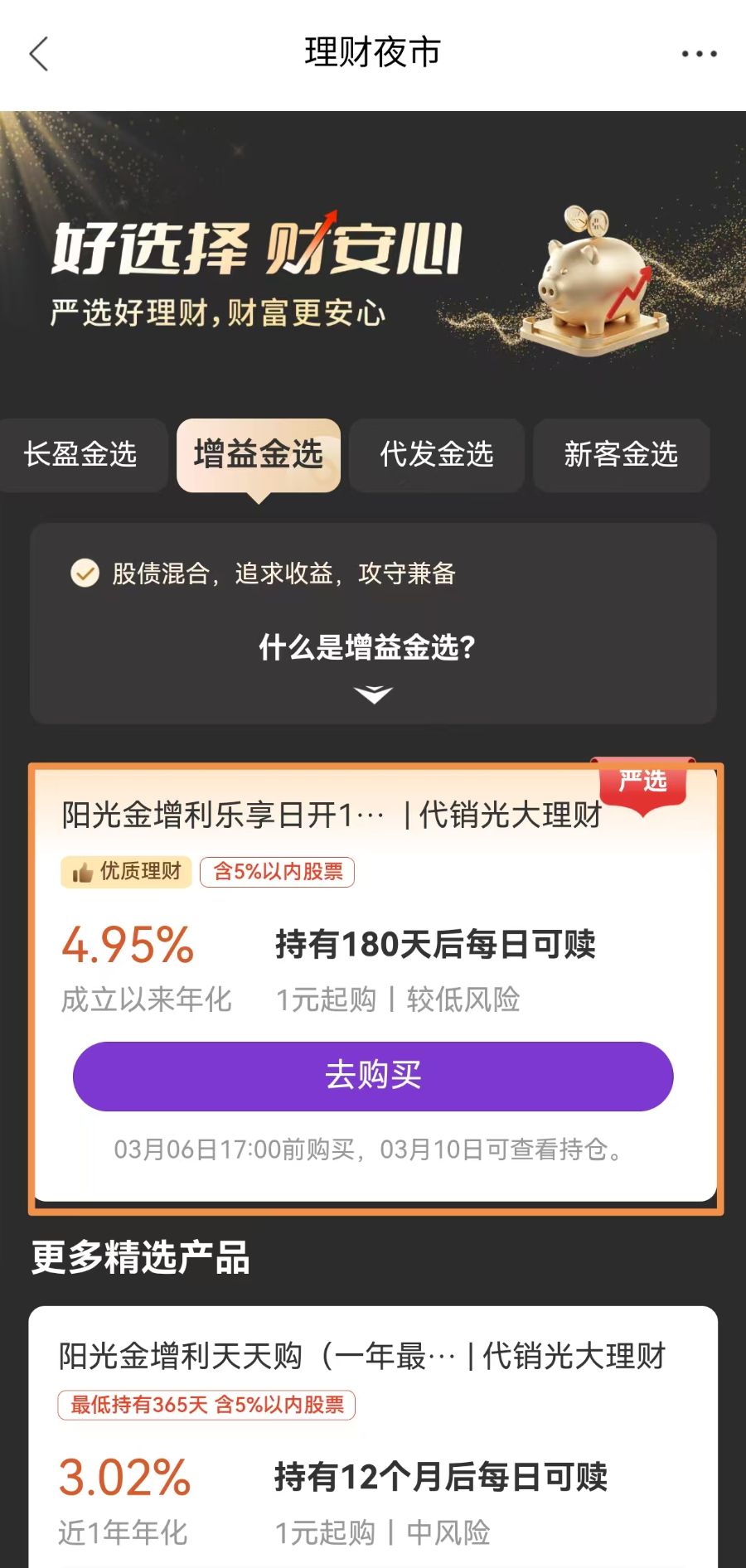Tap 去购买 to buy 阳光金增利乐享日开
Viewport: 746px width, 1568px height.
(373, 1076)
